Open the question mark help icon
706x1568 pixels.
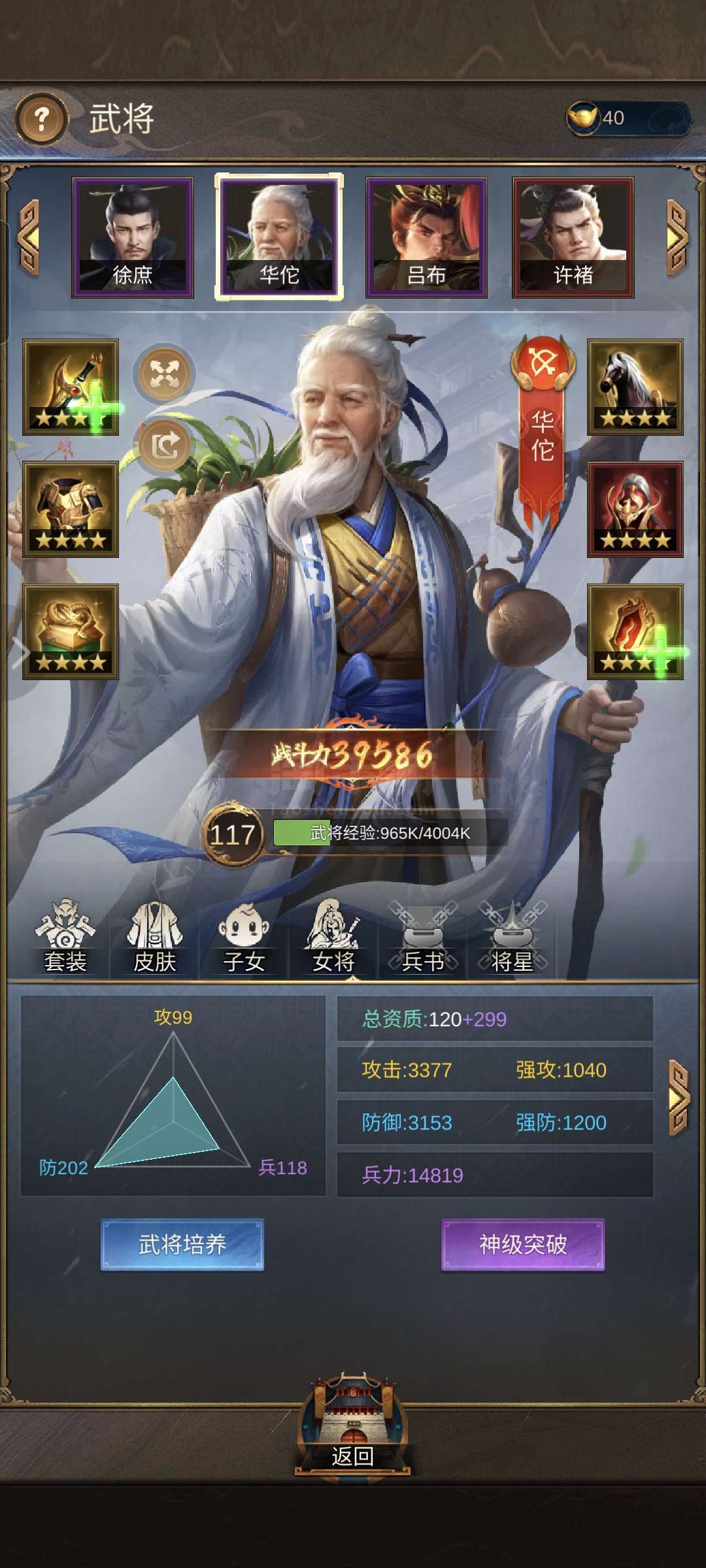tap(41, 119)
